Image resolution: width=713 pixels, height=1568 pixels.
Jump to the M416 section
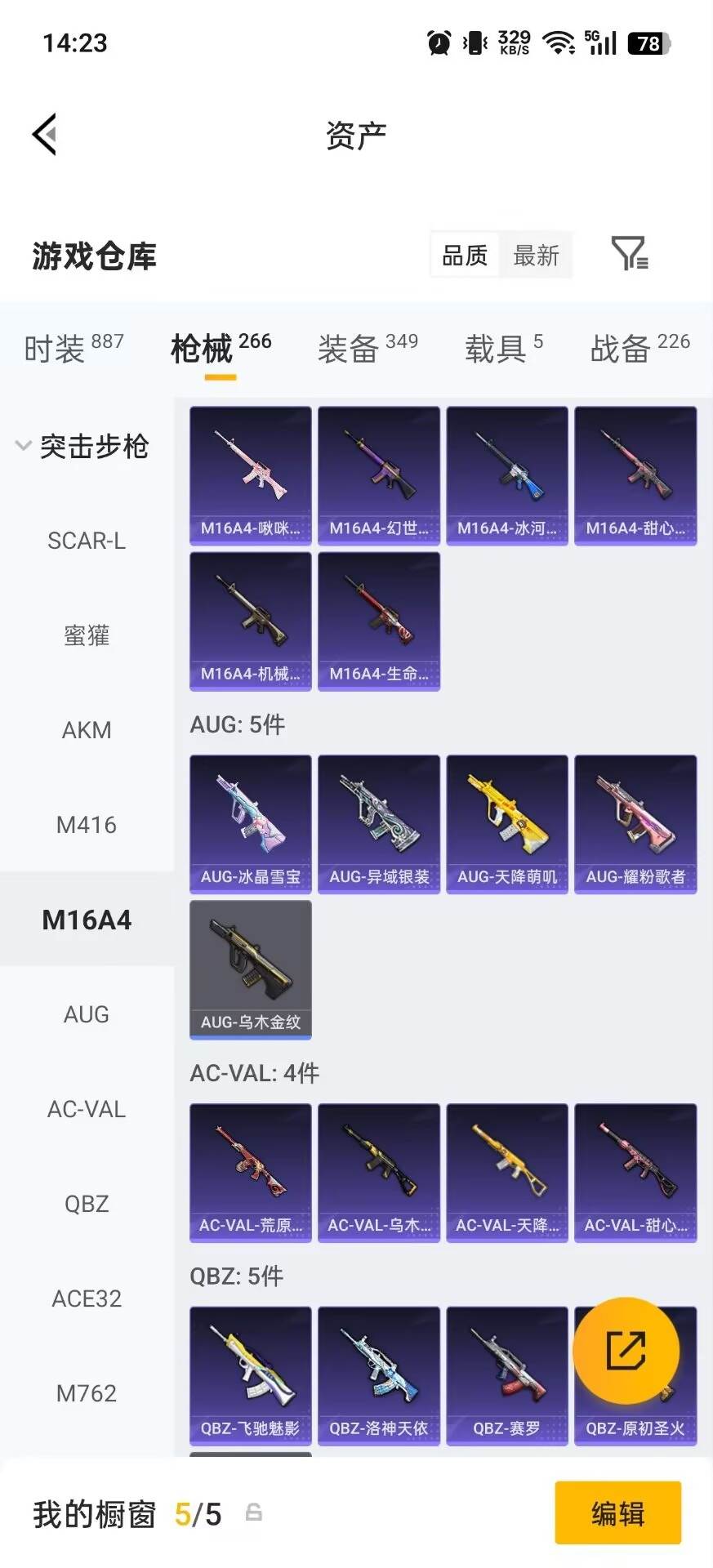[x=87, y=825]
